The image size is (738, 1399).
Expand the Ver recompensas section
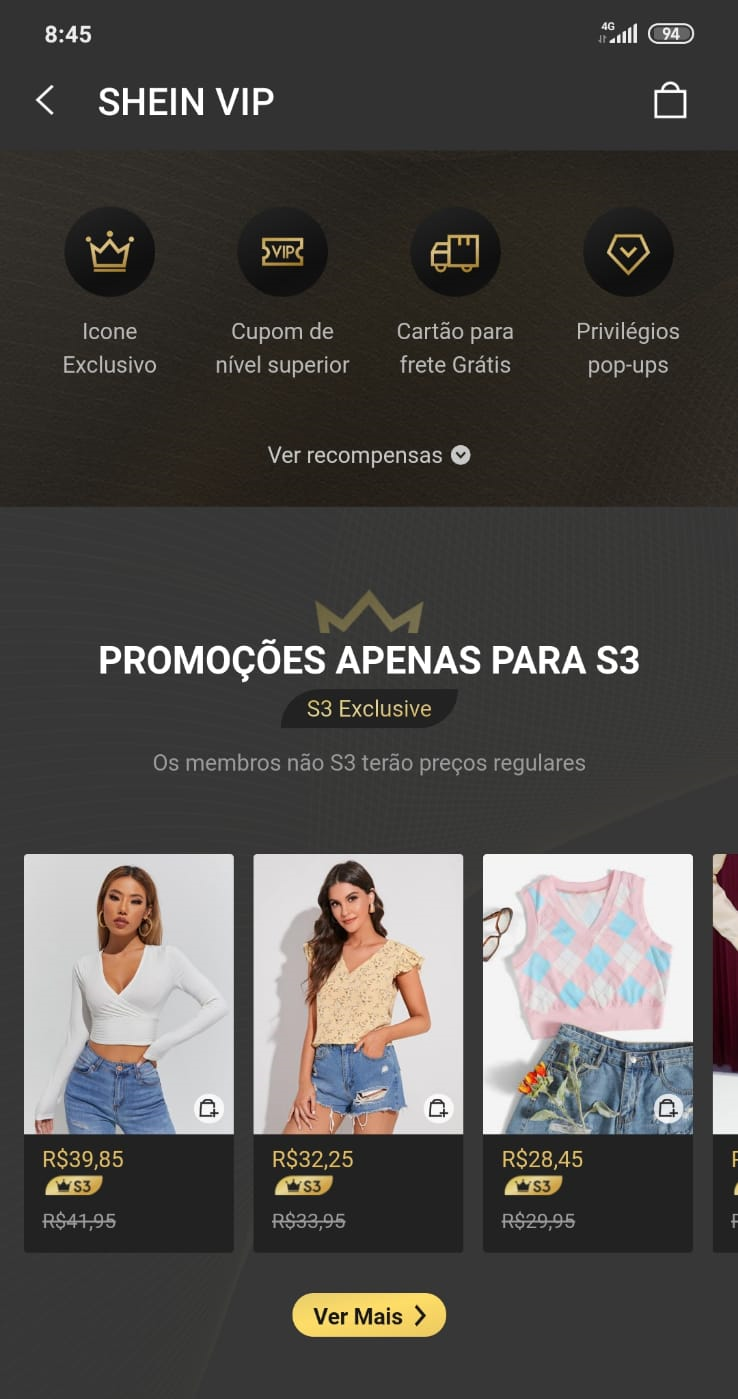coord(355,455)
